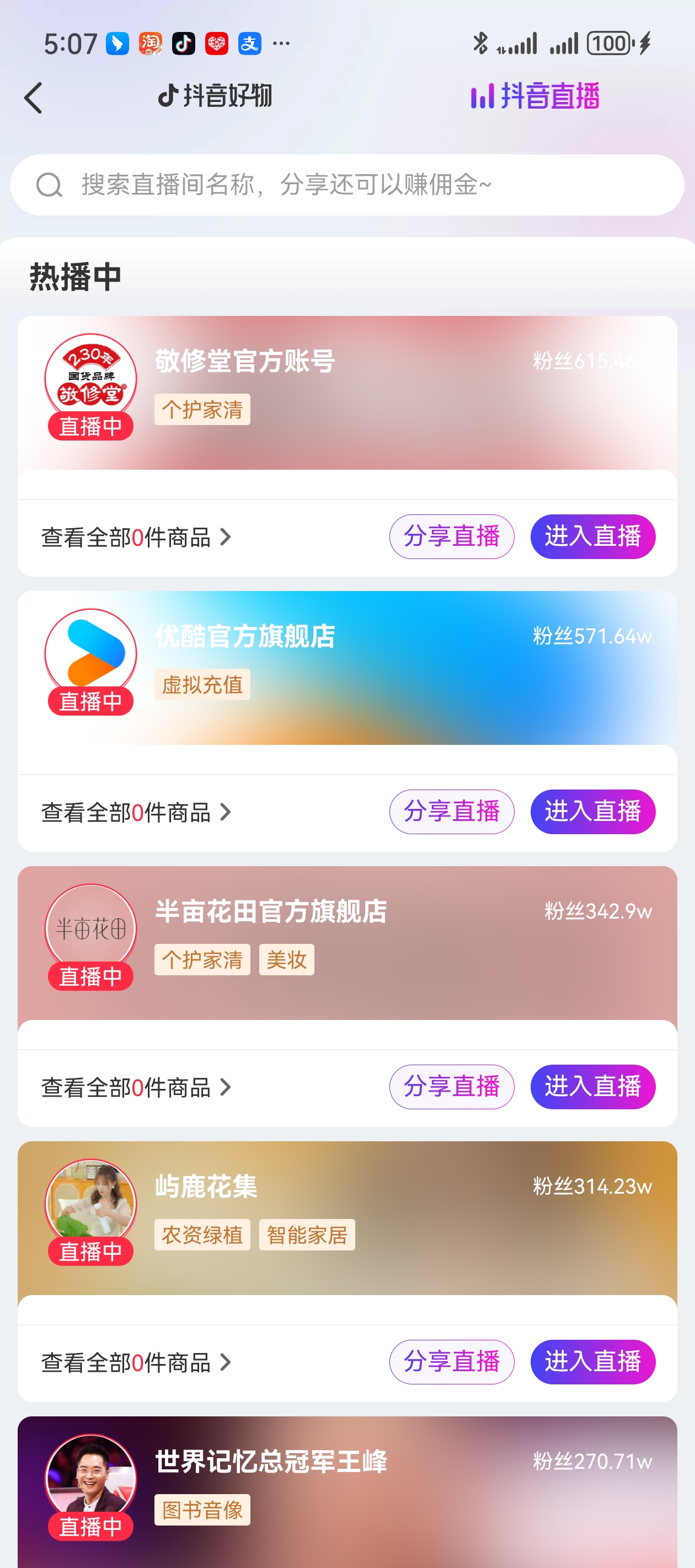This screenshot has height=1568, width=695.
Task: Tap the live room search box
Action: click(x=347, y=185)
